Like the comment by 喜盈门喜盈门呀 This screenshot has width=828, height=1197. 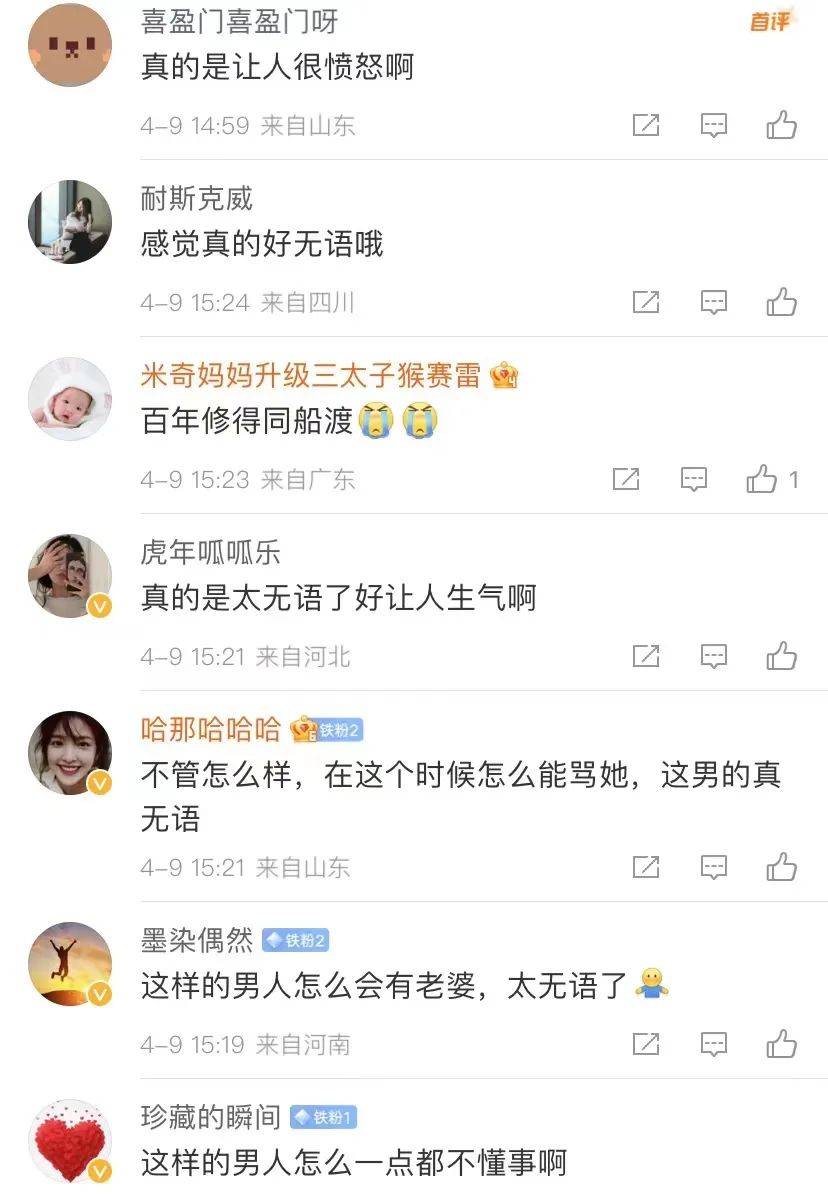point(781,126)
